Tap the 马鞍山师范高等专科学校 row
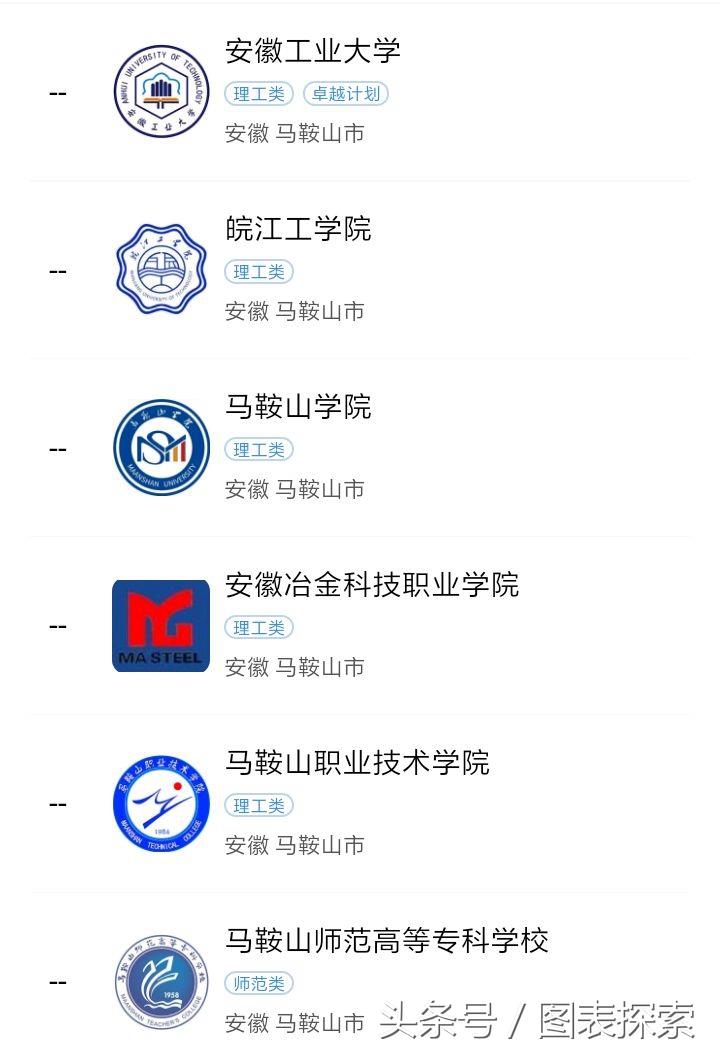This screenshot has height=1055, width=720. 387,941
